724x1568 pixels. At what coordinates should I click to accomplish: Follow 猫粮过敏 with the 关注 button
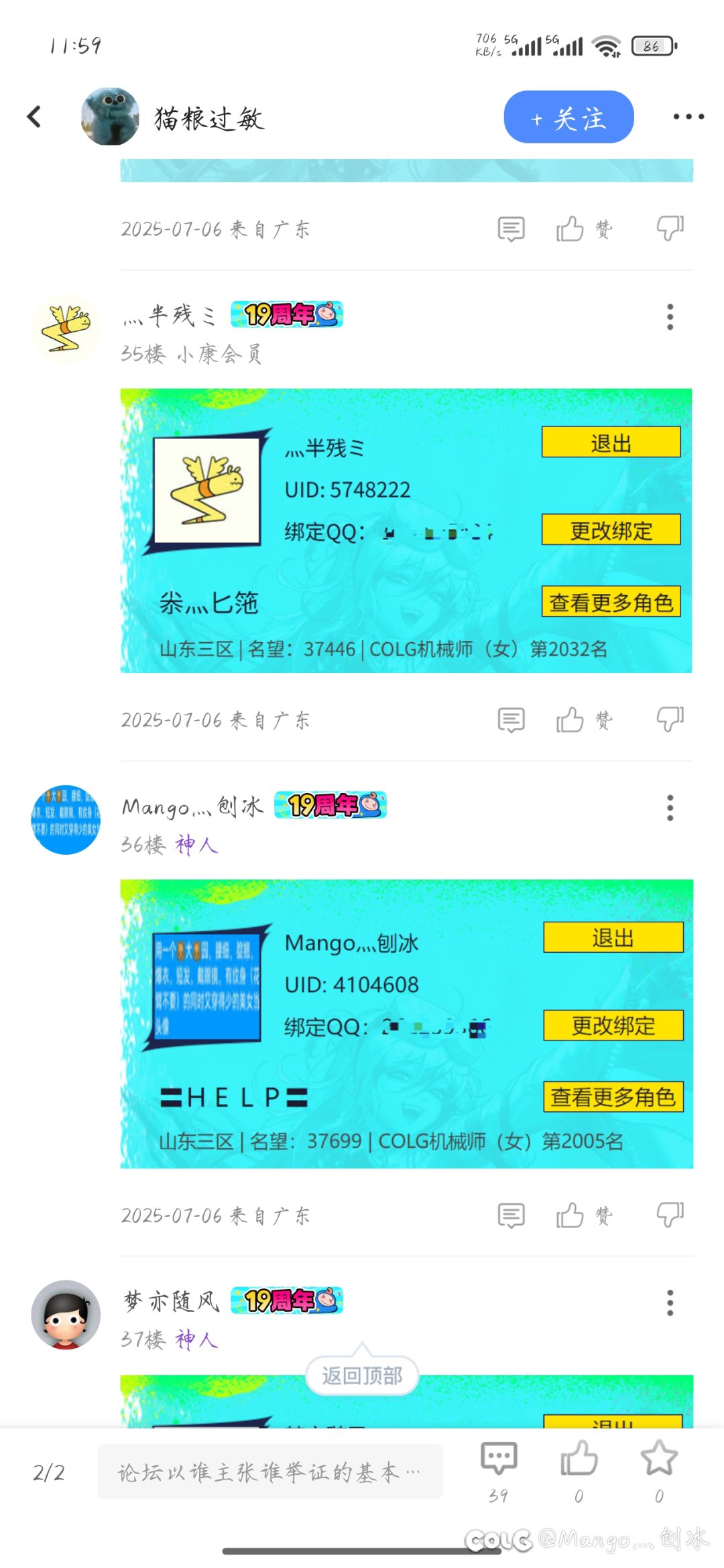pos(568,117)
